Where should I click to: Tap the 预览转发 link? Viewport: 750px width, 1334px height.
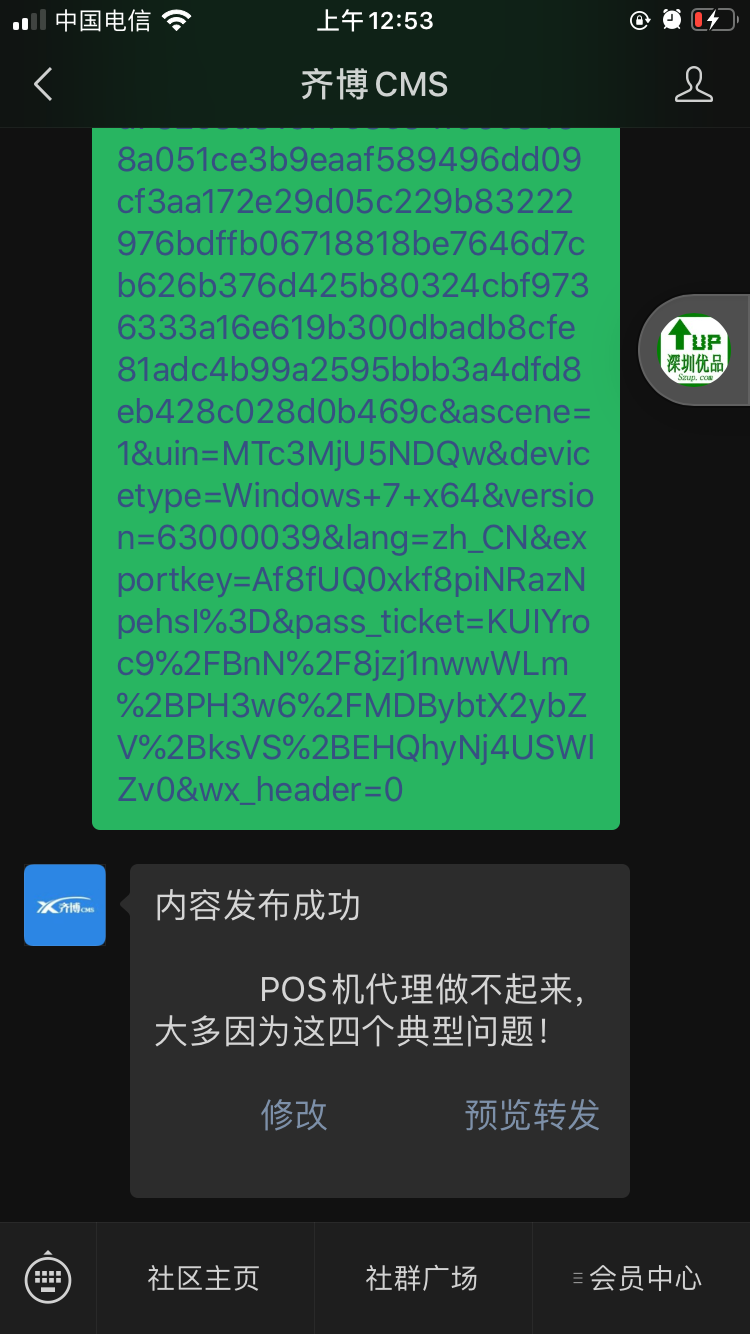point(532,1114)
